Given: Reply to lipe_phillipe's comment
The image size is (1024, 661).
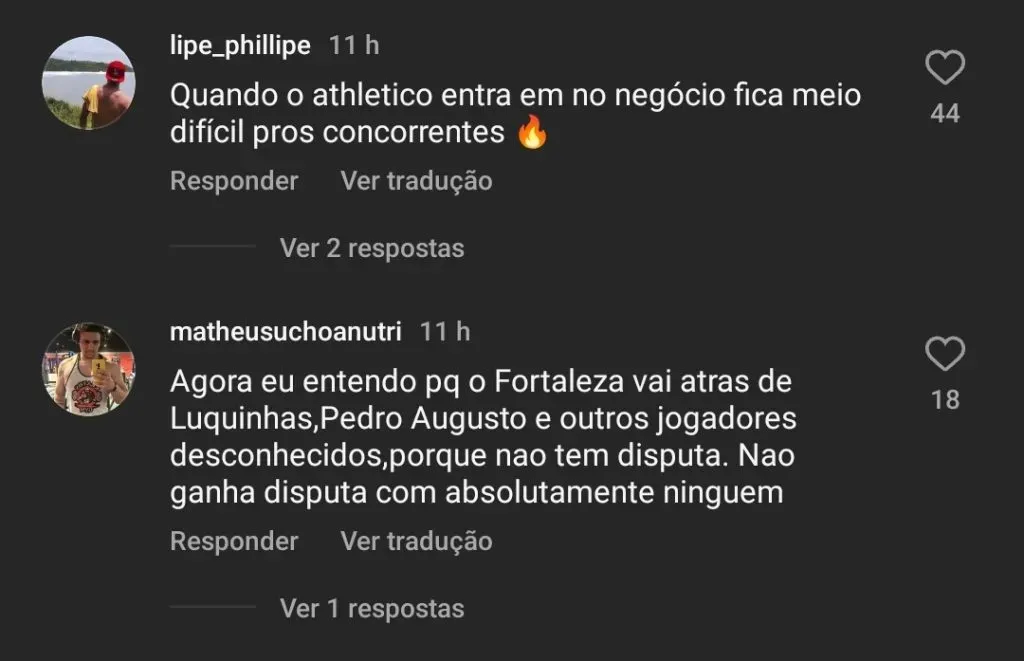Looking at the screenshot, I should 234,181.
